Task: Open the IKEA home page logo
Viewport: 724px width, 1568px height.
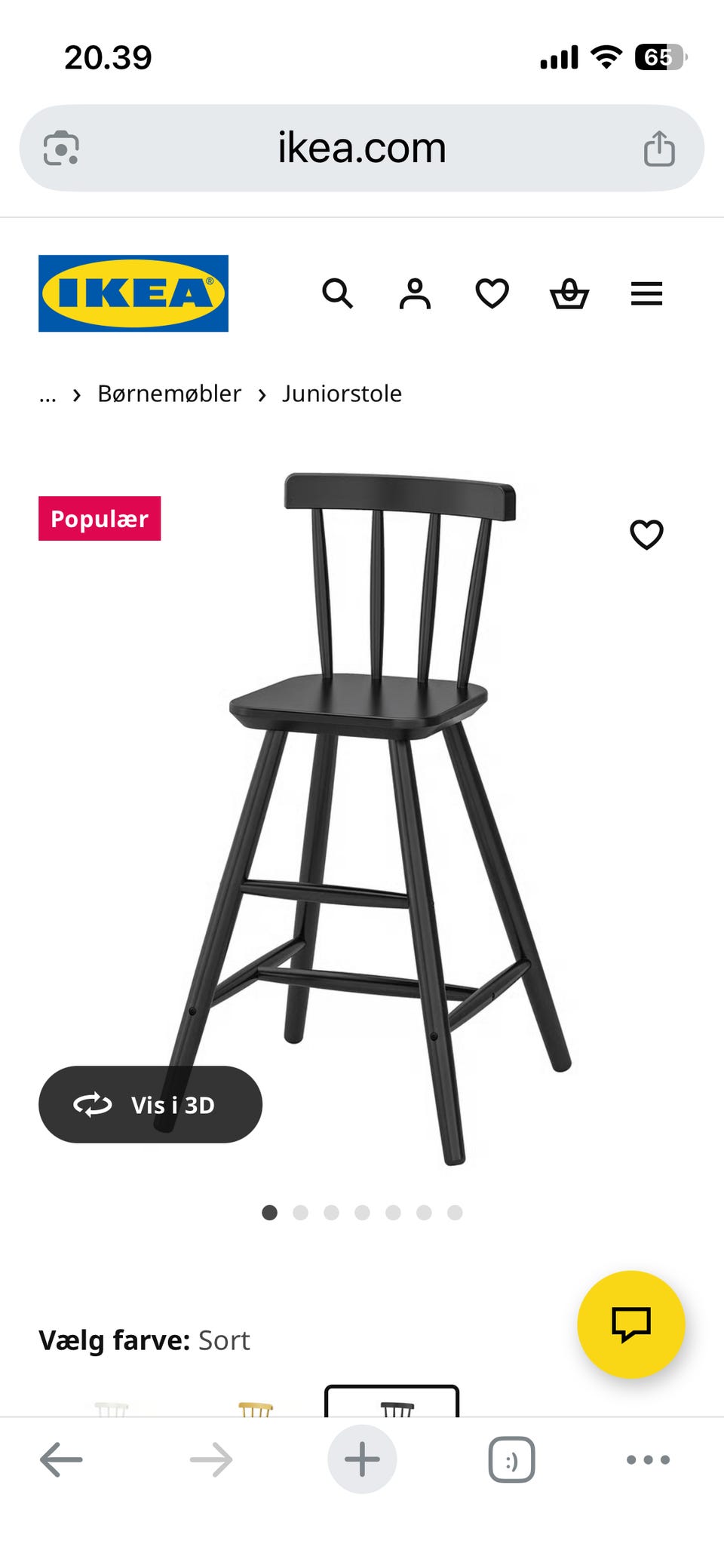Action: coord(133,293)
